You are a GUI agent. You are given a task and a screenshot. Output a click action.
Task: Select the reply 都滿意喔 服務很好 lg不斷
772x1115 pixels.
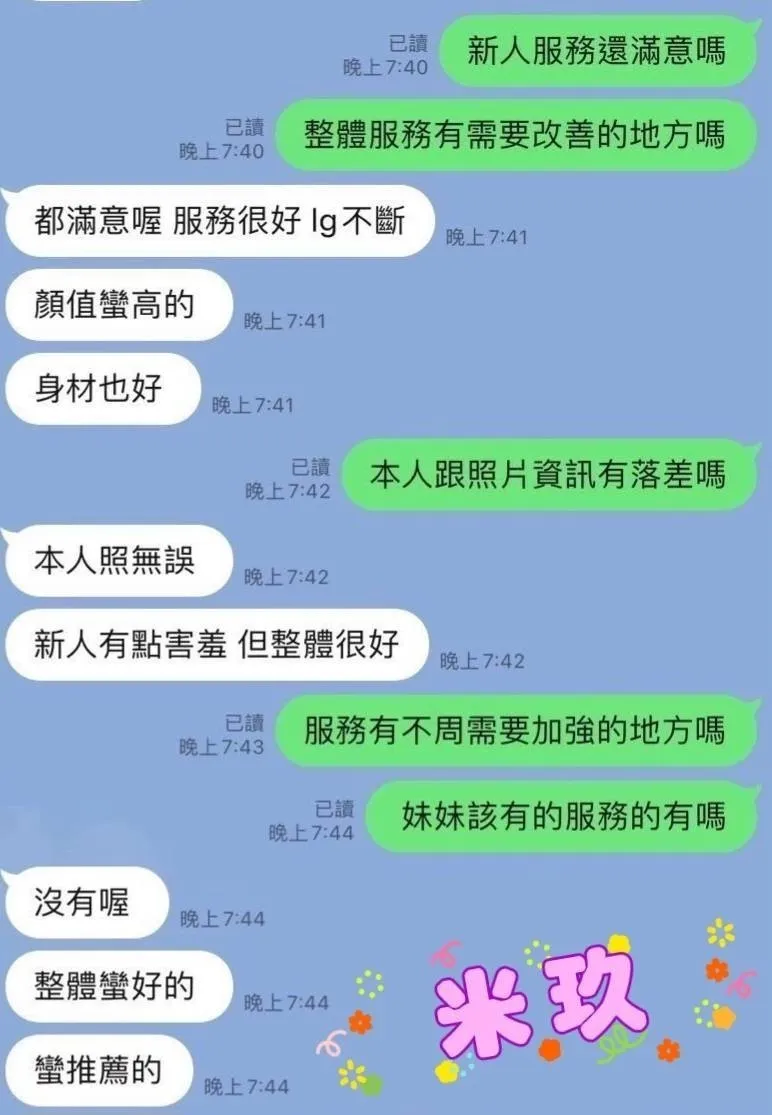click(x=218, y=224)
